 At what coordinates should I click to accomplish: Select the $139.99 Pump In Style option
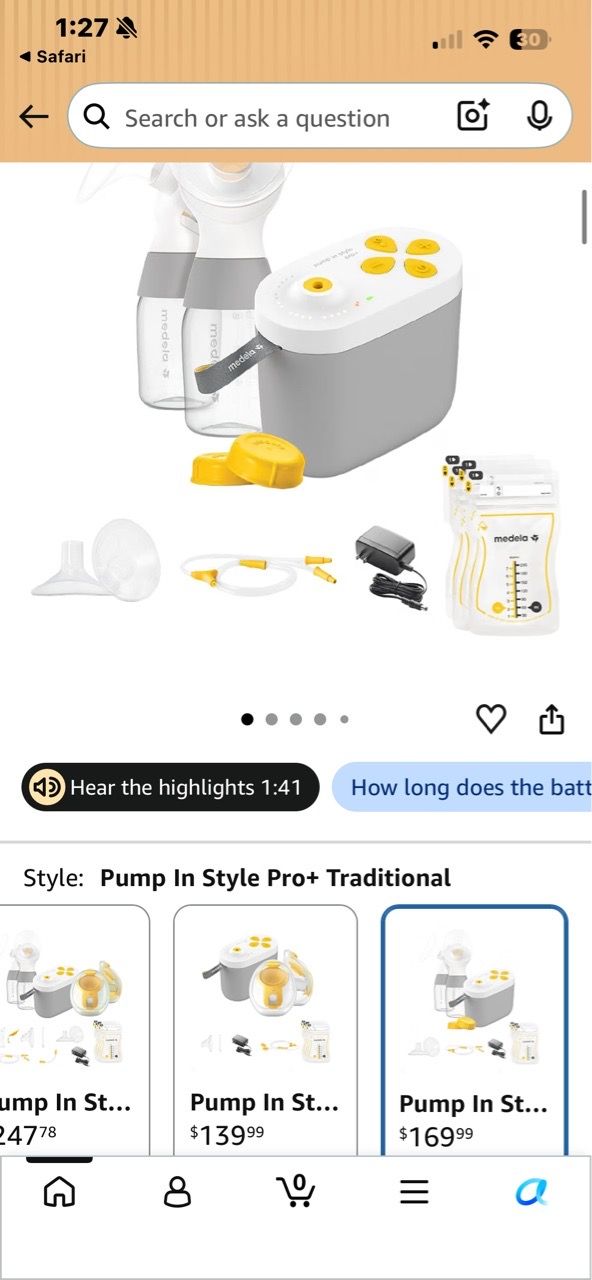coord(265,1030)
